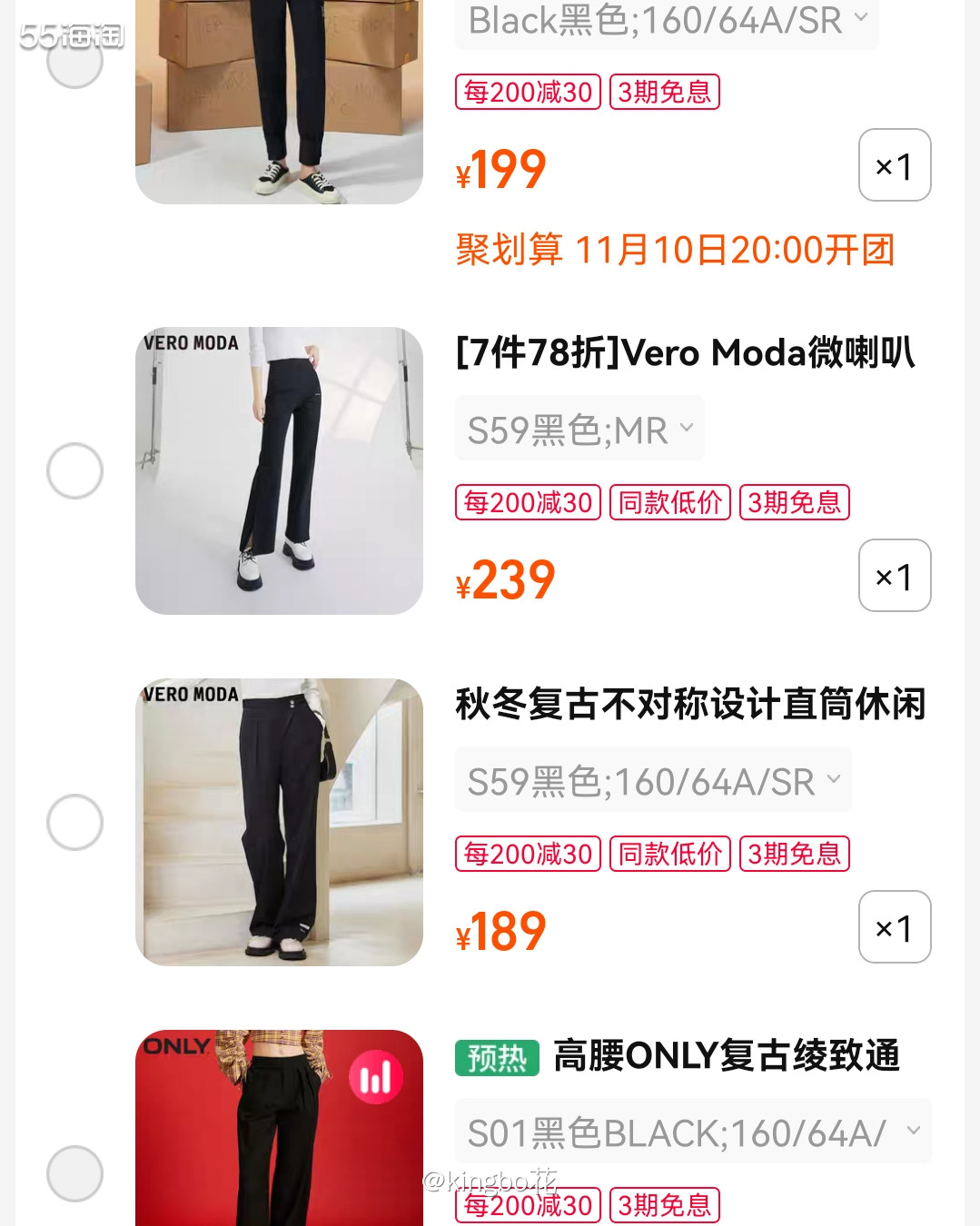The width and height of the screenshot is (980, 1226).
Task: Click the ×1 quantity control beside ¥189
Action: click(x=894, y=926)
